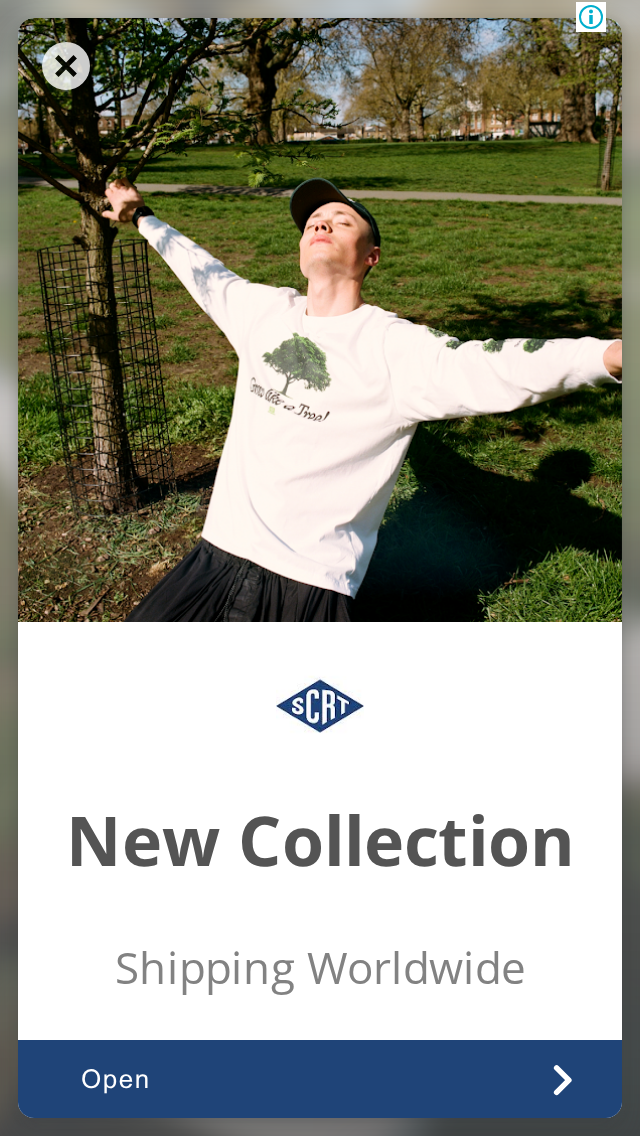Image resolution: width=640 pixels, height=1136 pixels.
Task: Open the ad info icon
Action: tap(591, 17)
